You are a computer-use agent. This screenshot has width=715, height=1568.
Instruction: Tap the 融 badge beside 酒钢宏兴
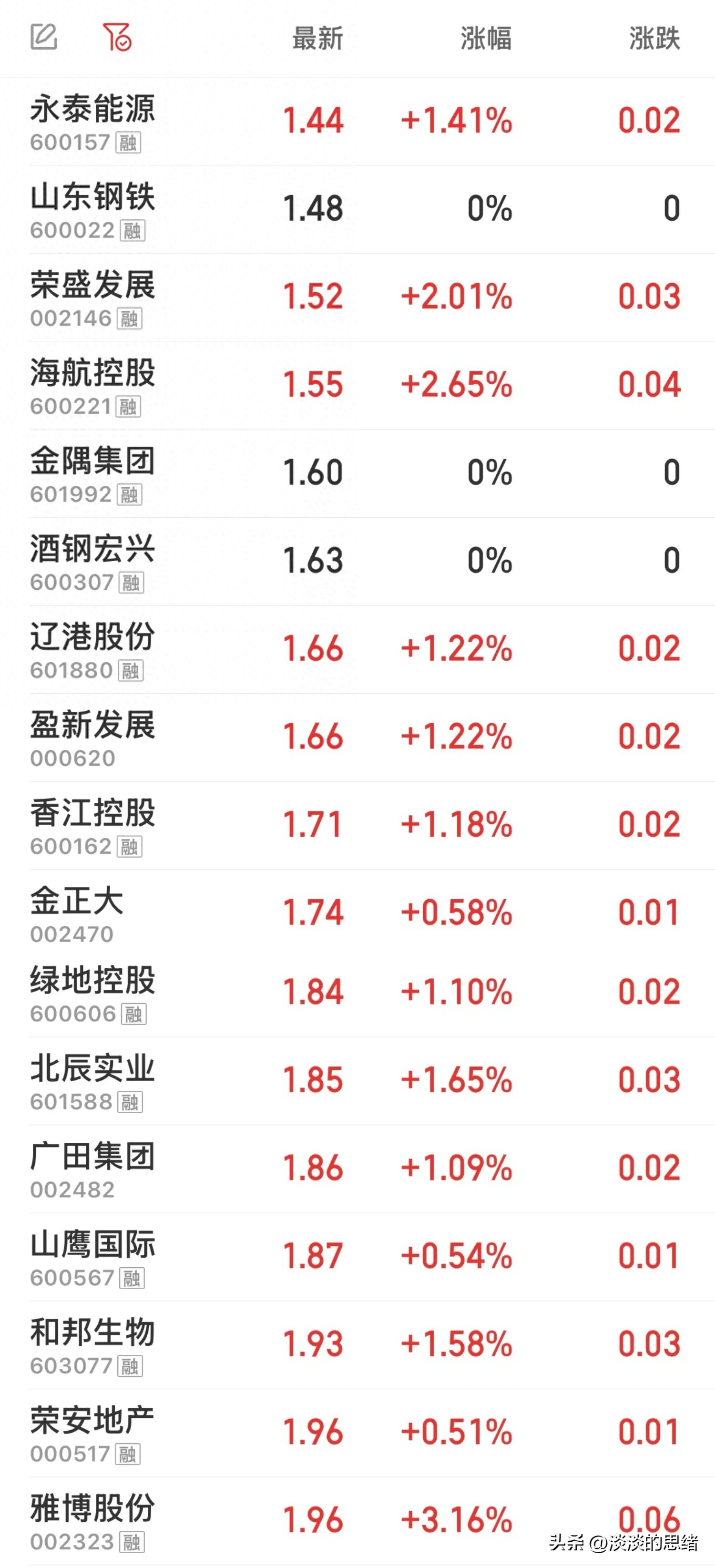130,583
